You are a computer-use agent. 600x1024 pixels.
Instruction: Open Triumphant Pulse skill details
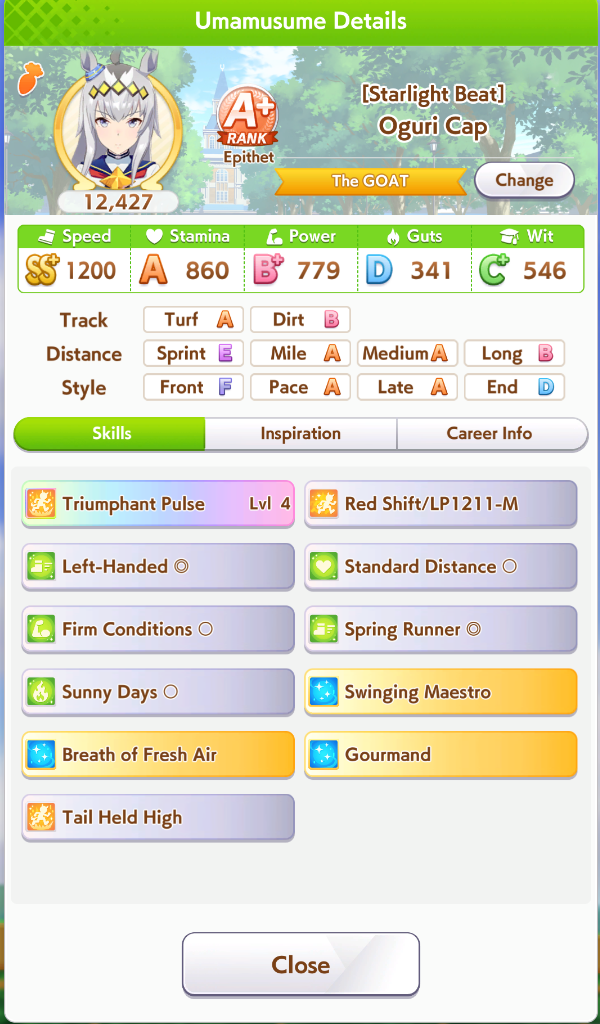click(x=158, y=504)
